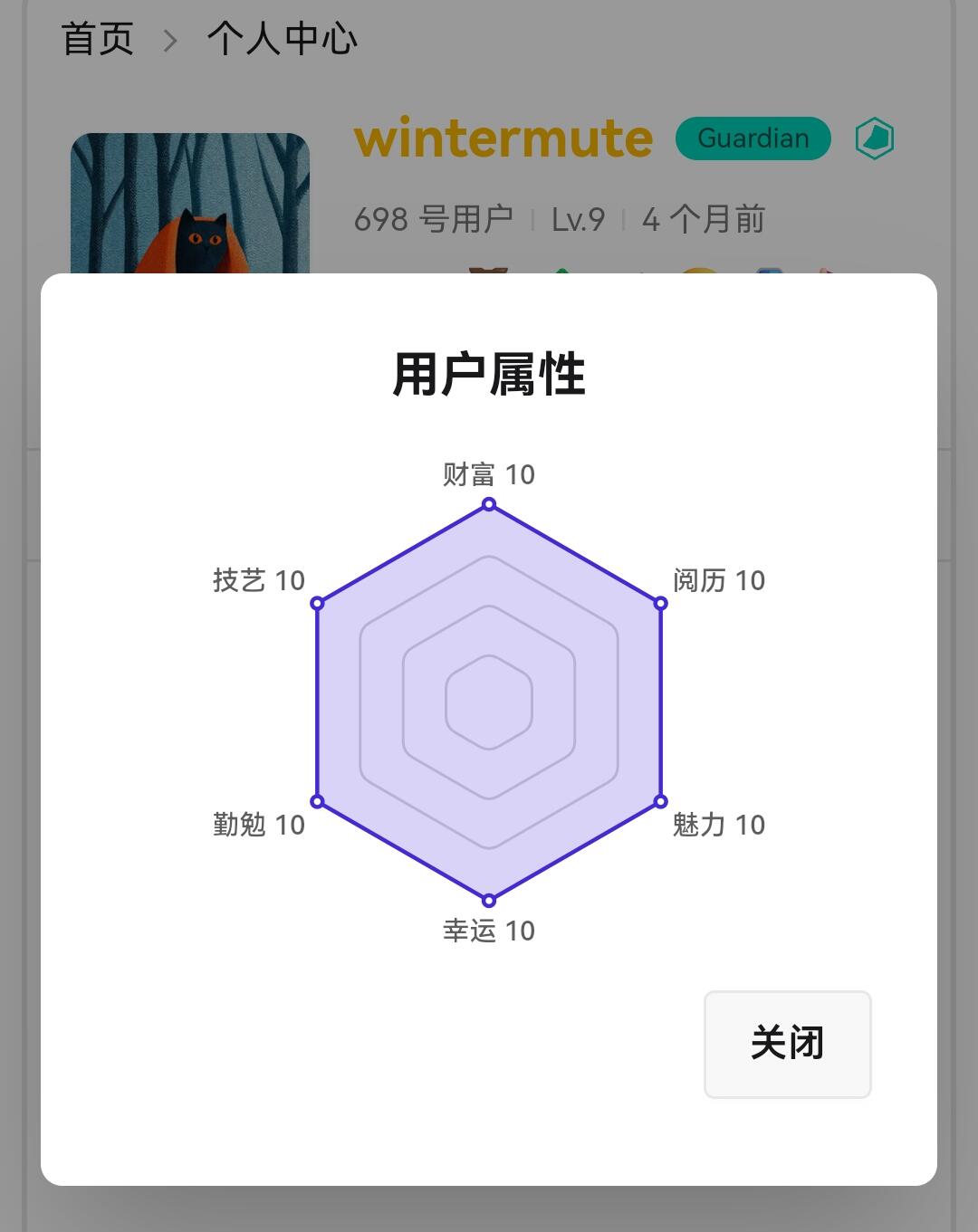Click the blue badge icon in the badge row
The width and height of the screenshot is (978, 1232).
(x=767, y=269)
